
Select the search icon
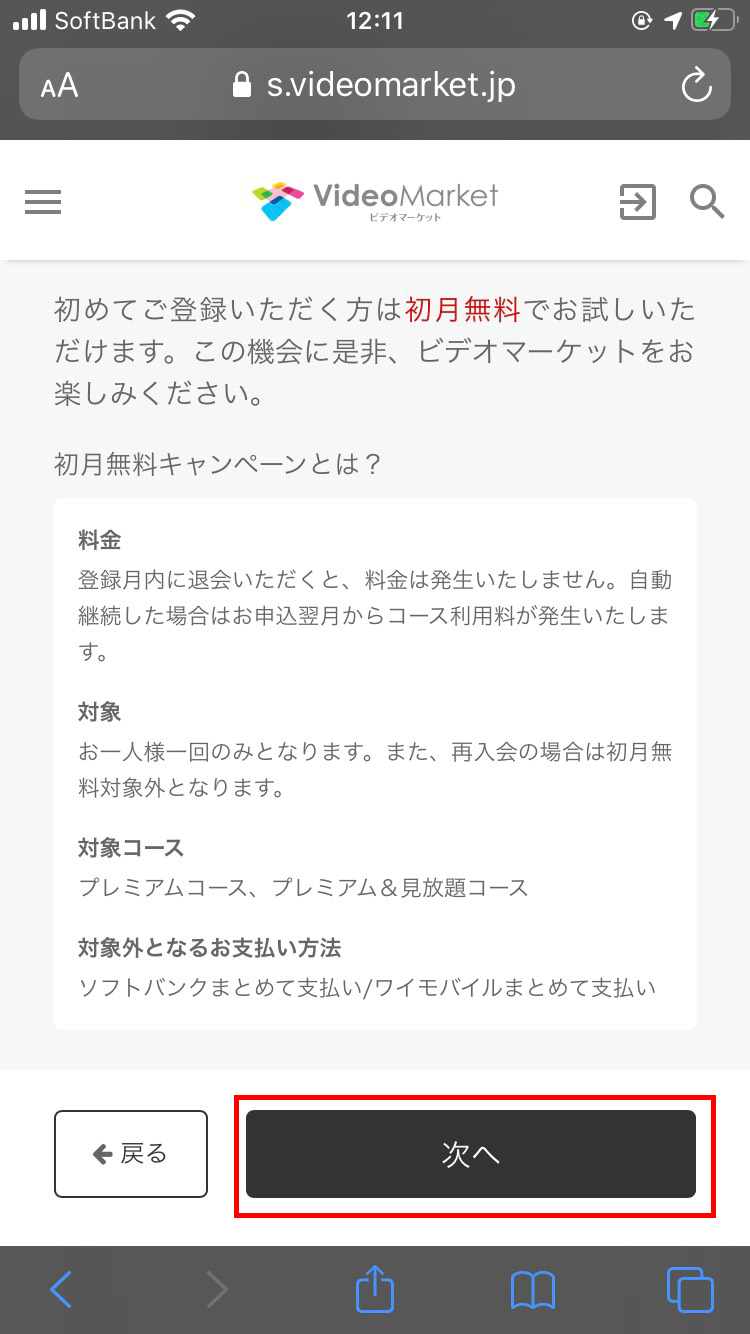click(707, 202)
